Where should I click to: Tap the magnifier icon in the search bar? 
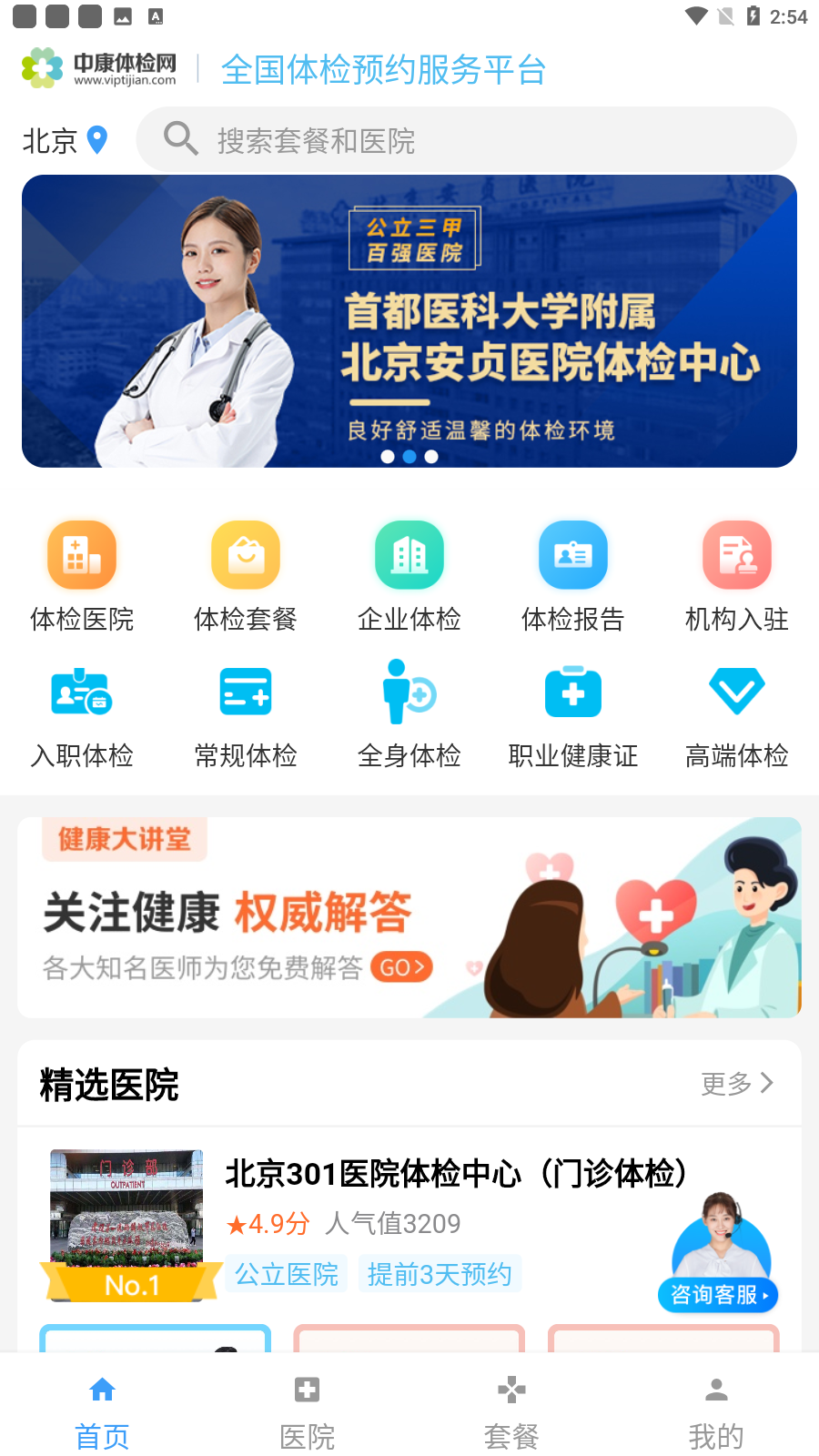(x=181, y=139)
